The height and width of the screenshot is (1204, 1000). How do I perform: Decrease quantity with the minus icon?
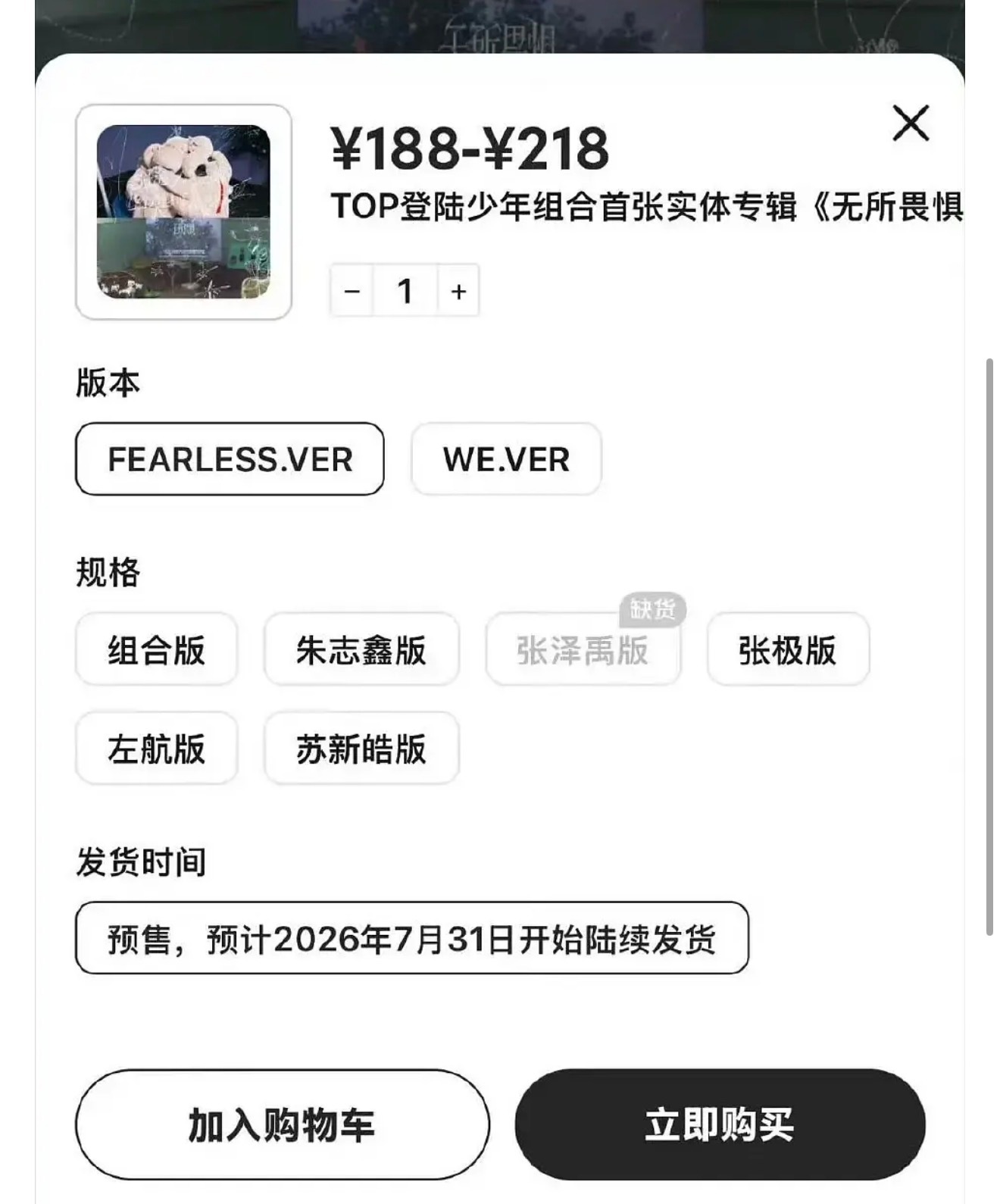coord(352,289)
